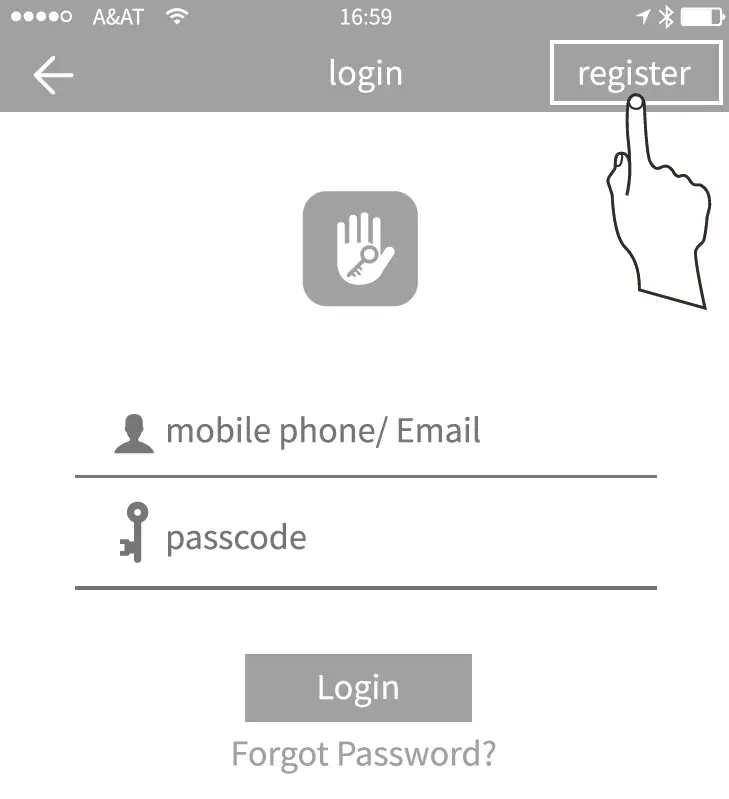This screenshot has height=799, width=729.
Task: Select the person icon beside mobile phone field
Action: coord(135,432)
